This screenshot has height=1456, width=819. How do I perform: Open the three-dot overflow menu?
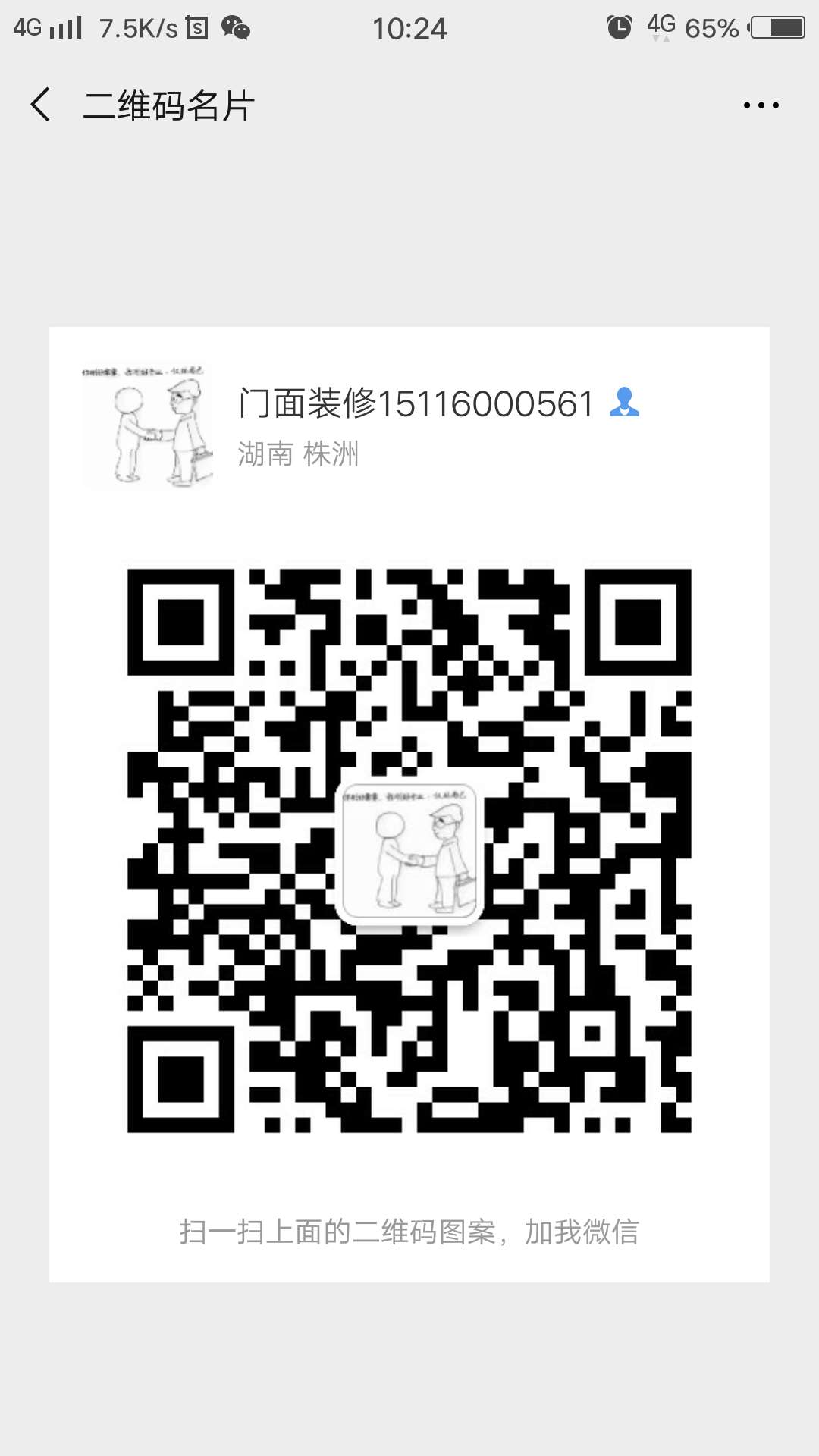[x=761, y=105]
